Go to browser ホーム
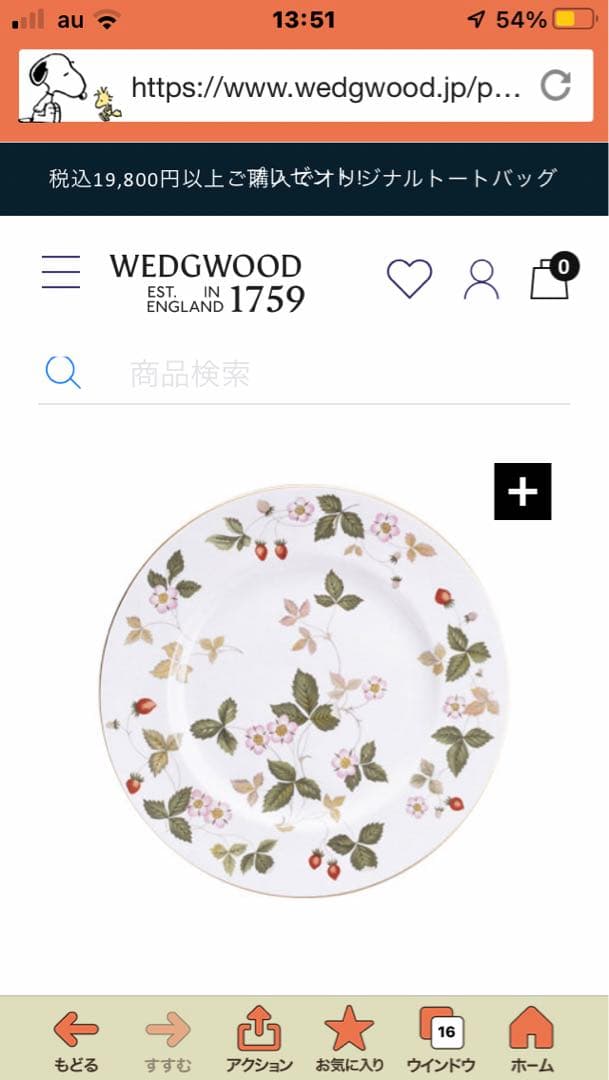Image resolution: width=609 pixels, height=1080 pixels. coord(531,1038)
